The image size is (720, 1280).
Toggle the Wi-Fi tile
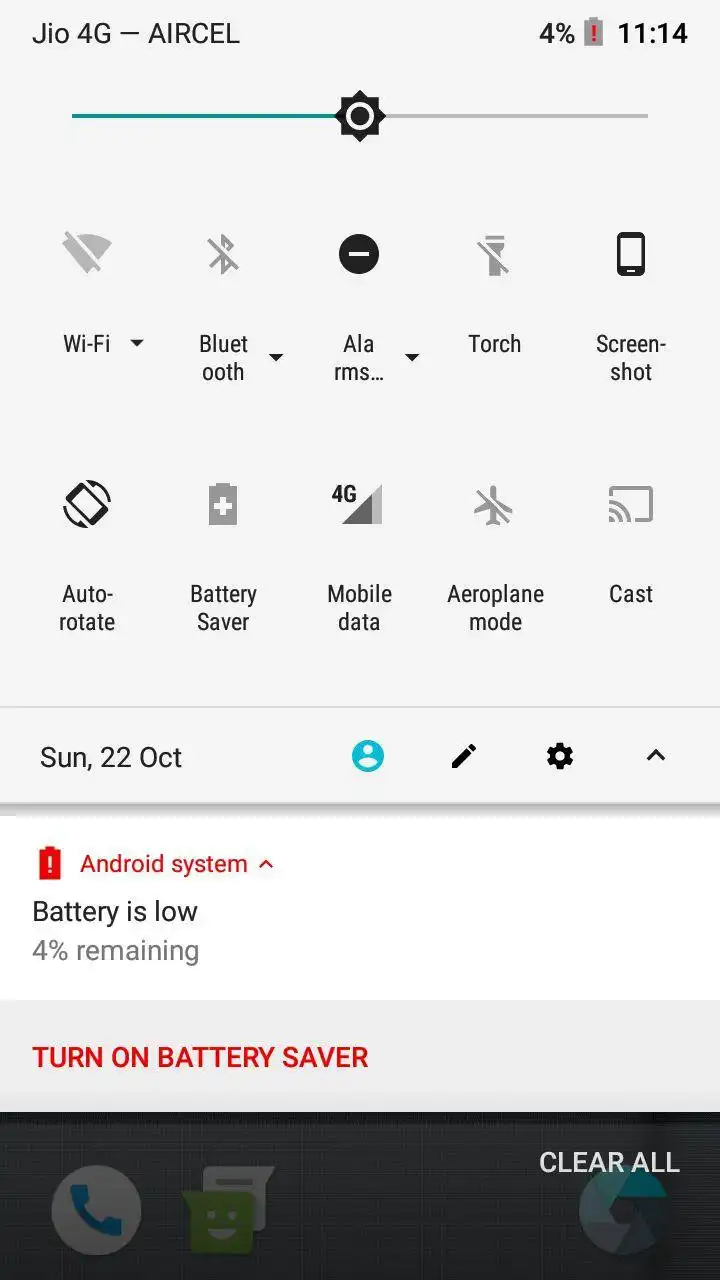pyautogui.click(x=87, y=254)
